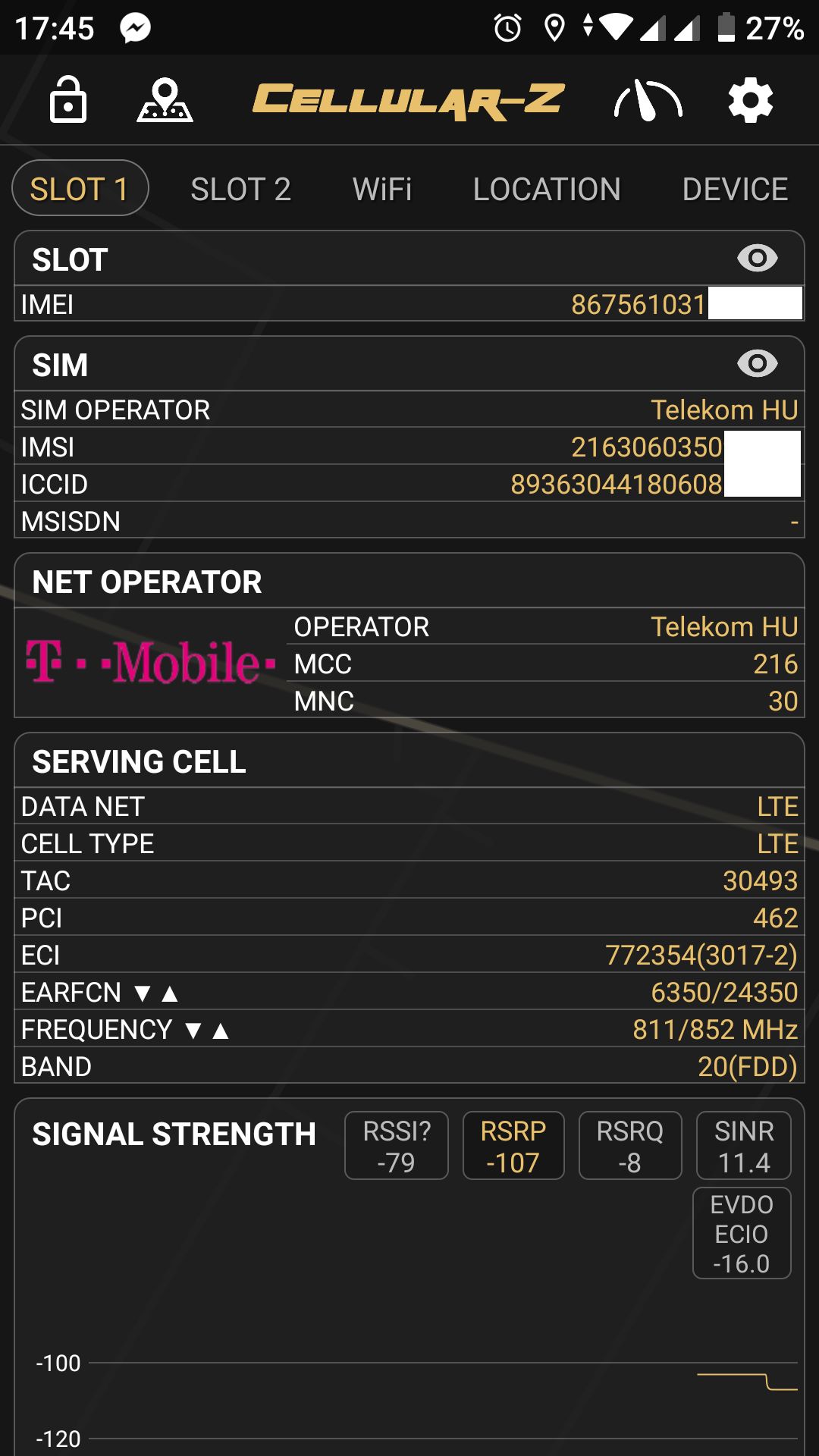
Task: Select the SLOT 1 tab
Action: [x=80, y=188]
